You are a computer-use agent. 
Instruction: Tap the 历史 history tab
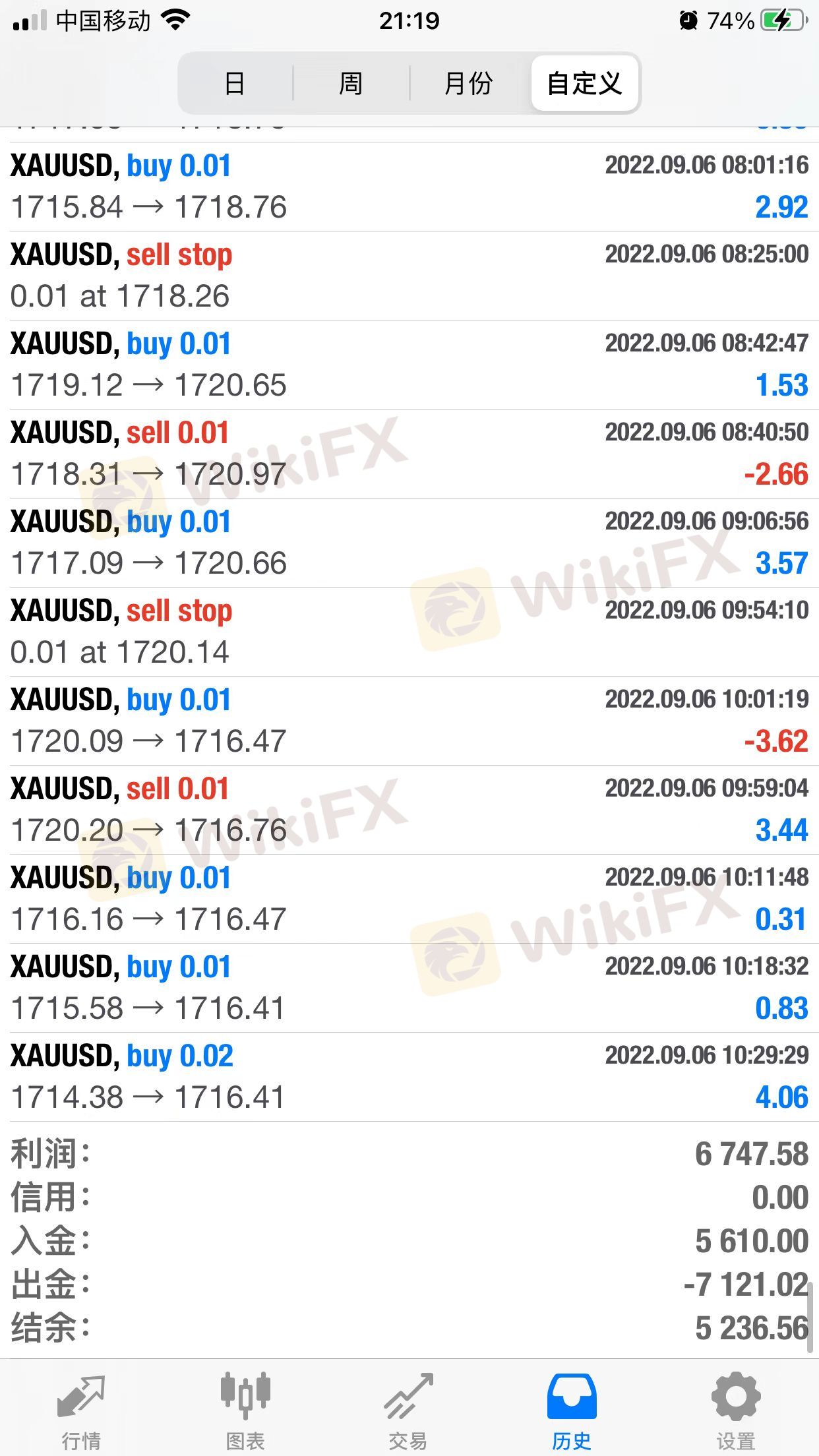[x=572, y=1411]
